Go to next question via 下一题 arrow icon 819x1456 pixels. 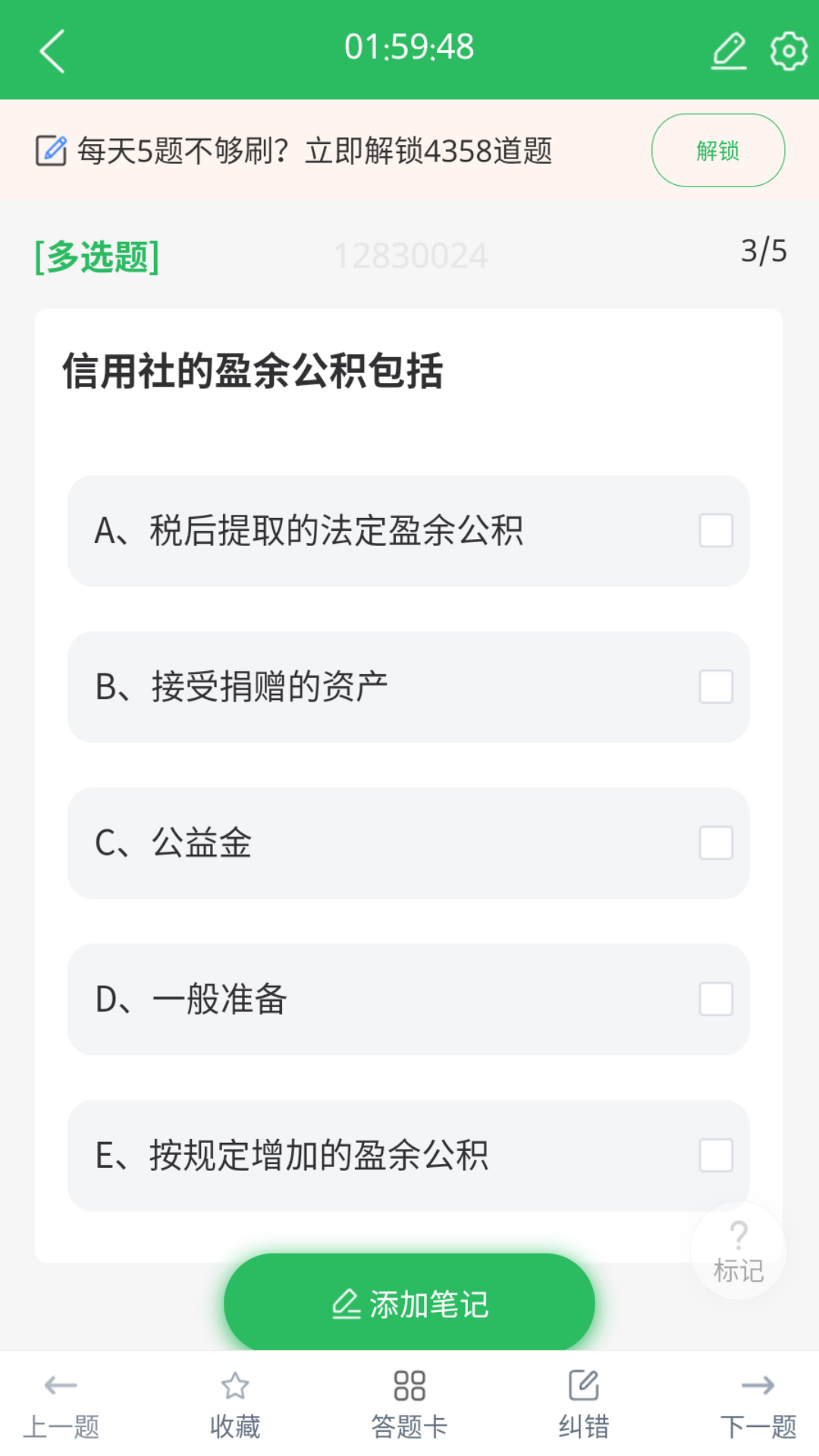760,1399
